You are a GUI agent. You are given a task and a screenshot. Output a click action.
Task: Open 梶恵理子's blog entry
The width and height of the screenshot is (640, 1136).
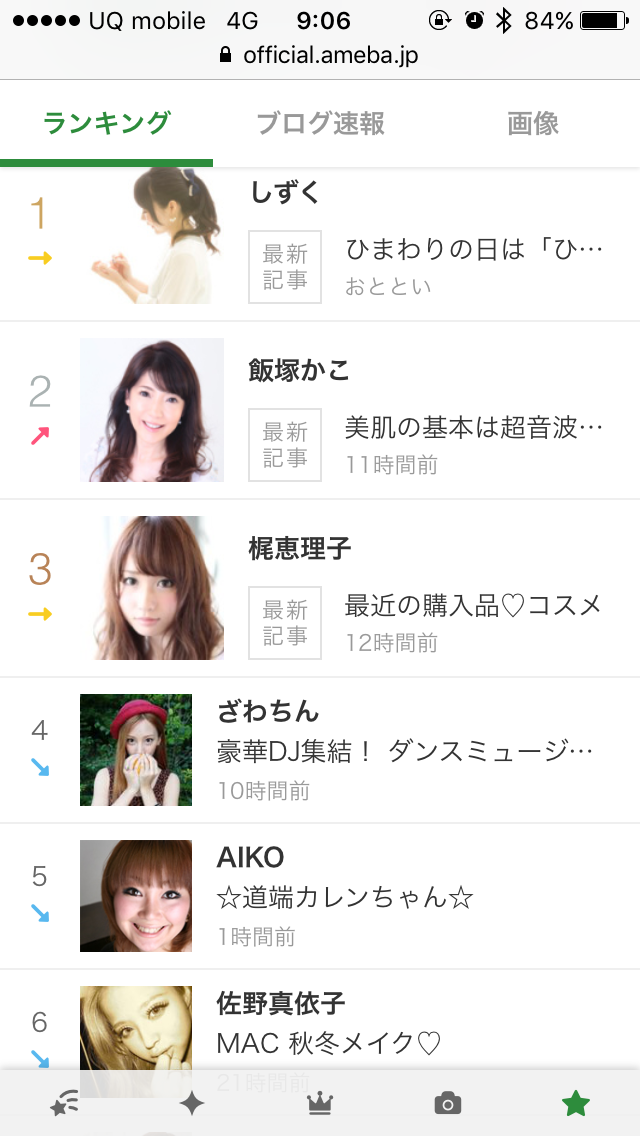[320, 588]
